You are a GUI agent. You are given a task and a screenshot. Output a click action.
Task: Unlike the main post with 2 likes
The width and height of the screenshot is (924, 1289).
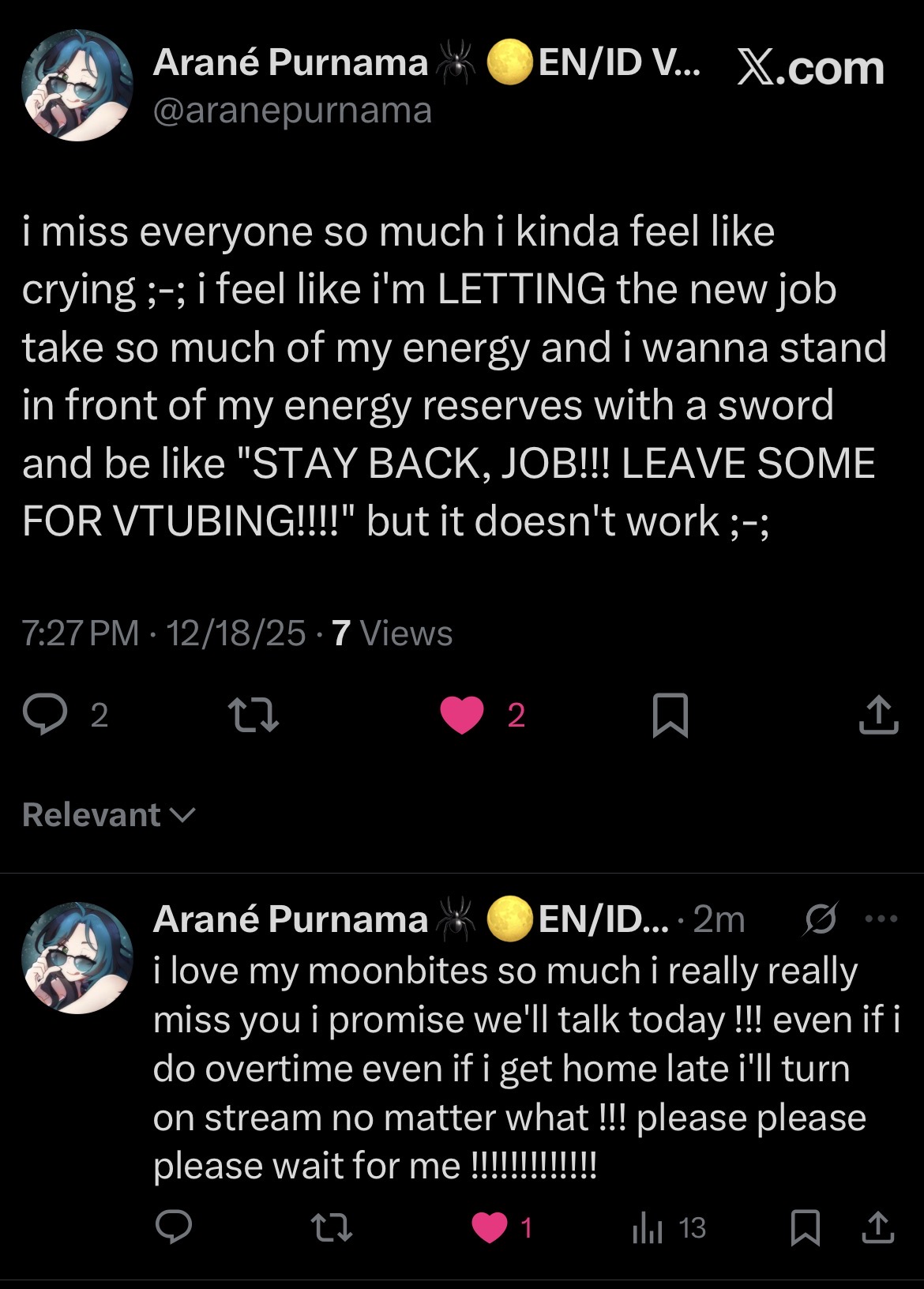click(x=462, y=714)
